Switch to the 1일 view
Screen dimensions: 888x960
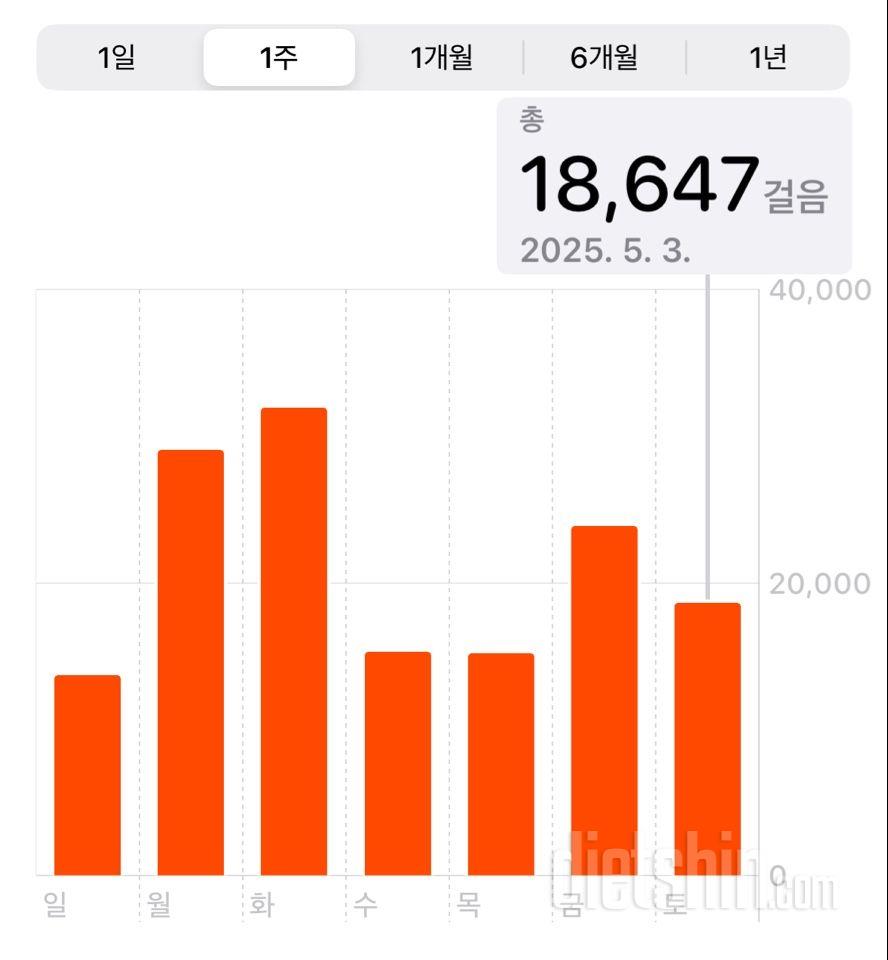click(117, 58)
